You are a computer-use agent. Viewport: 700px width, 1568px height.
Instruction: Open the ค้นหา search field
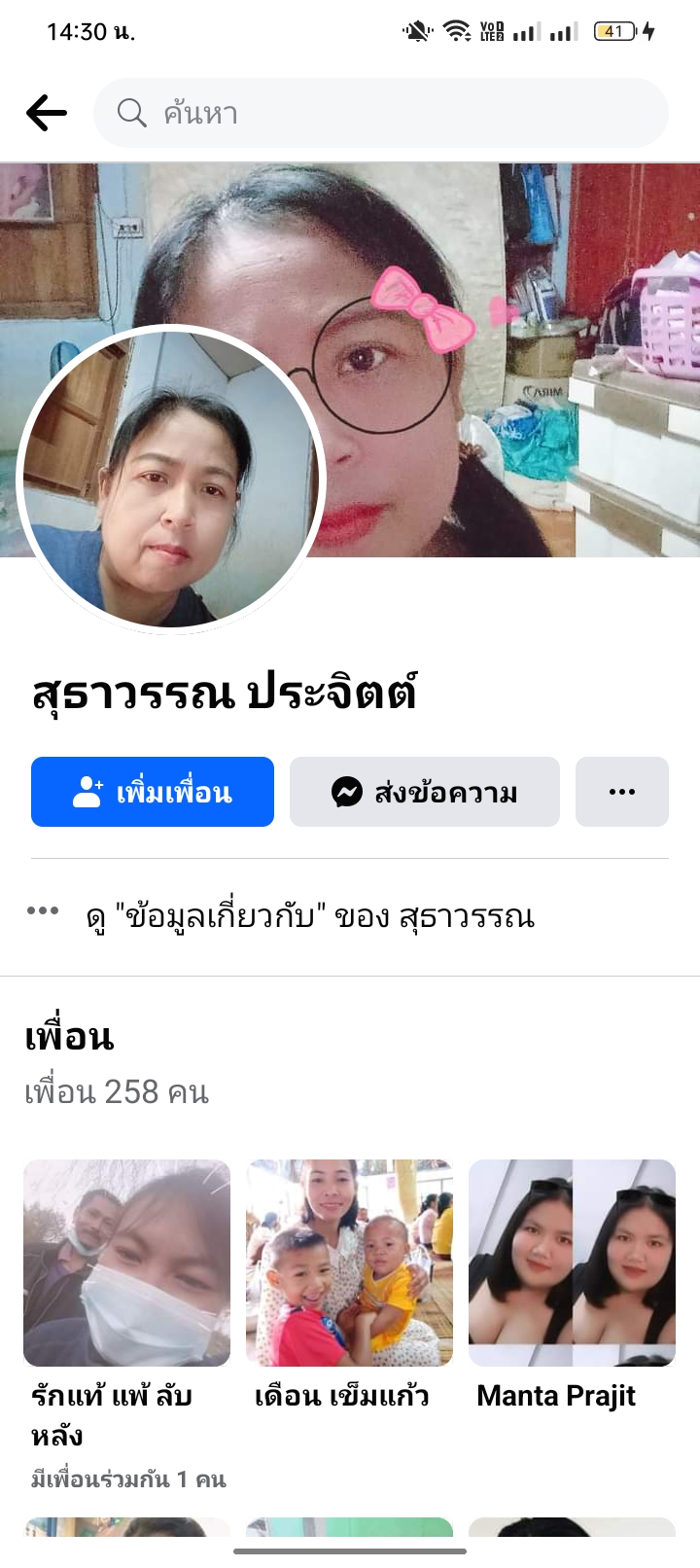click(379, 113)
